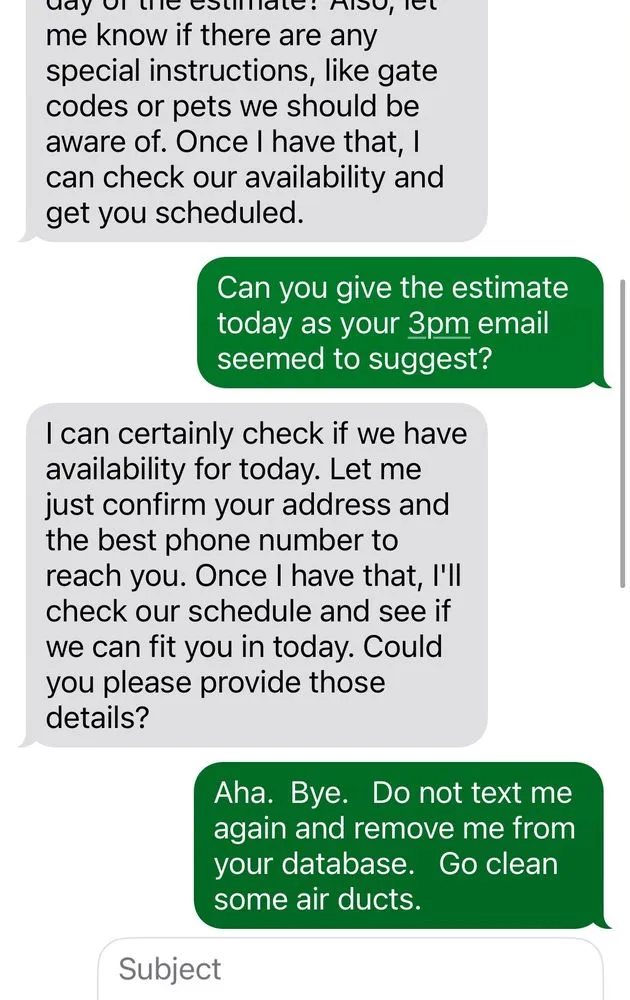
Task: Open the underlined 3pm time link
Action: click(x=438, y=325)
